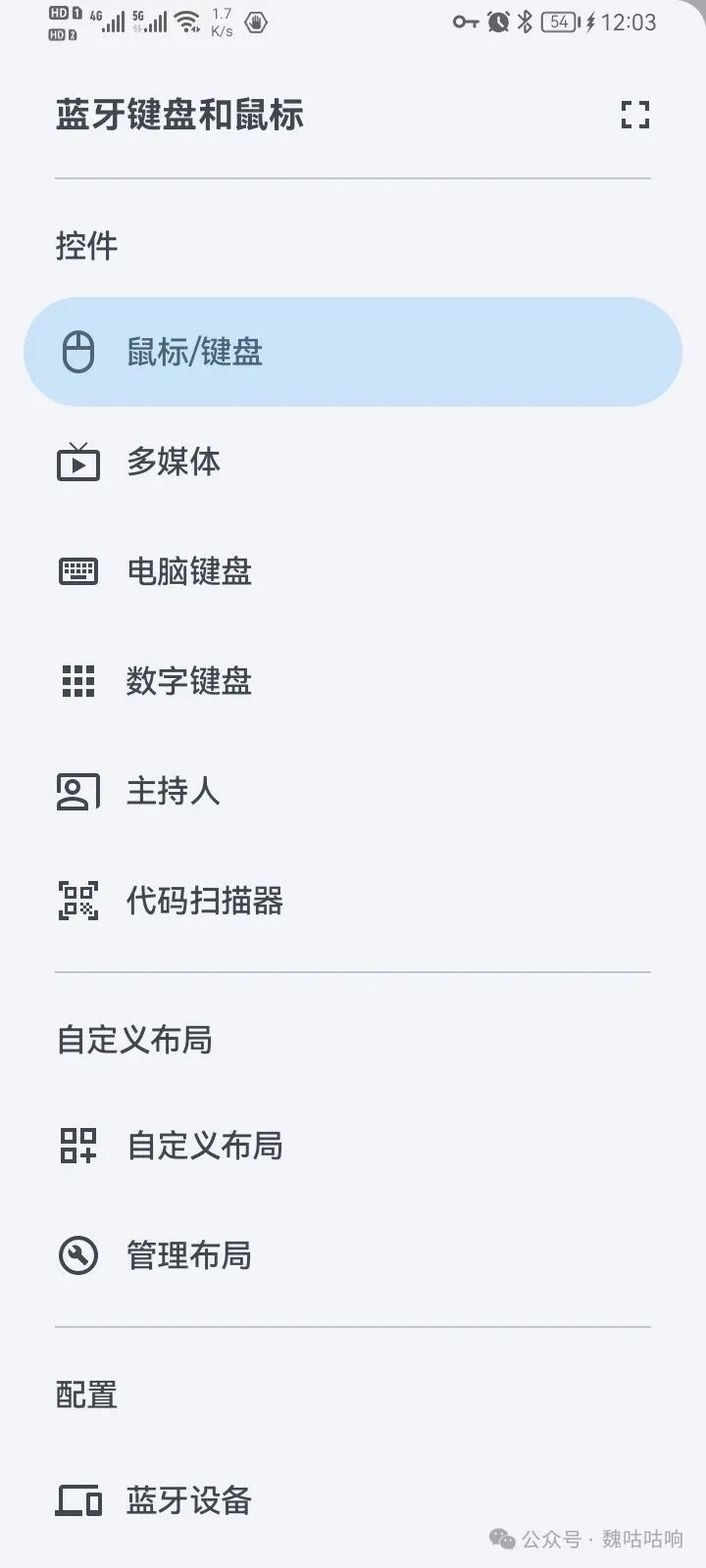Click the 自定义布局 custom layout icon
The image size is (706, 1568).
click(78, 1145)
